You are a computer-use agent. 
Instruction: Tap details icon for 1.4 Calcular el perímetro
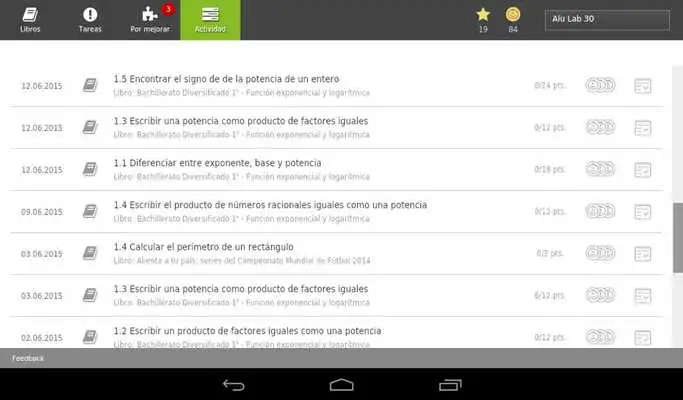click(643, 254)
